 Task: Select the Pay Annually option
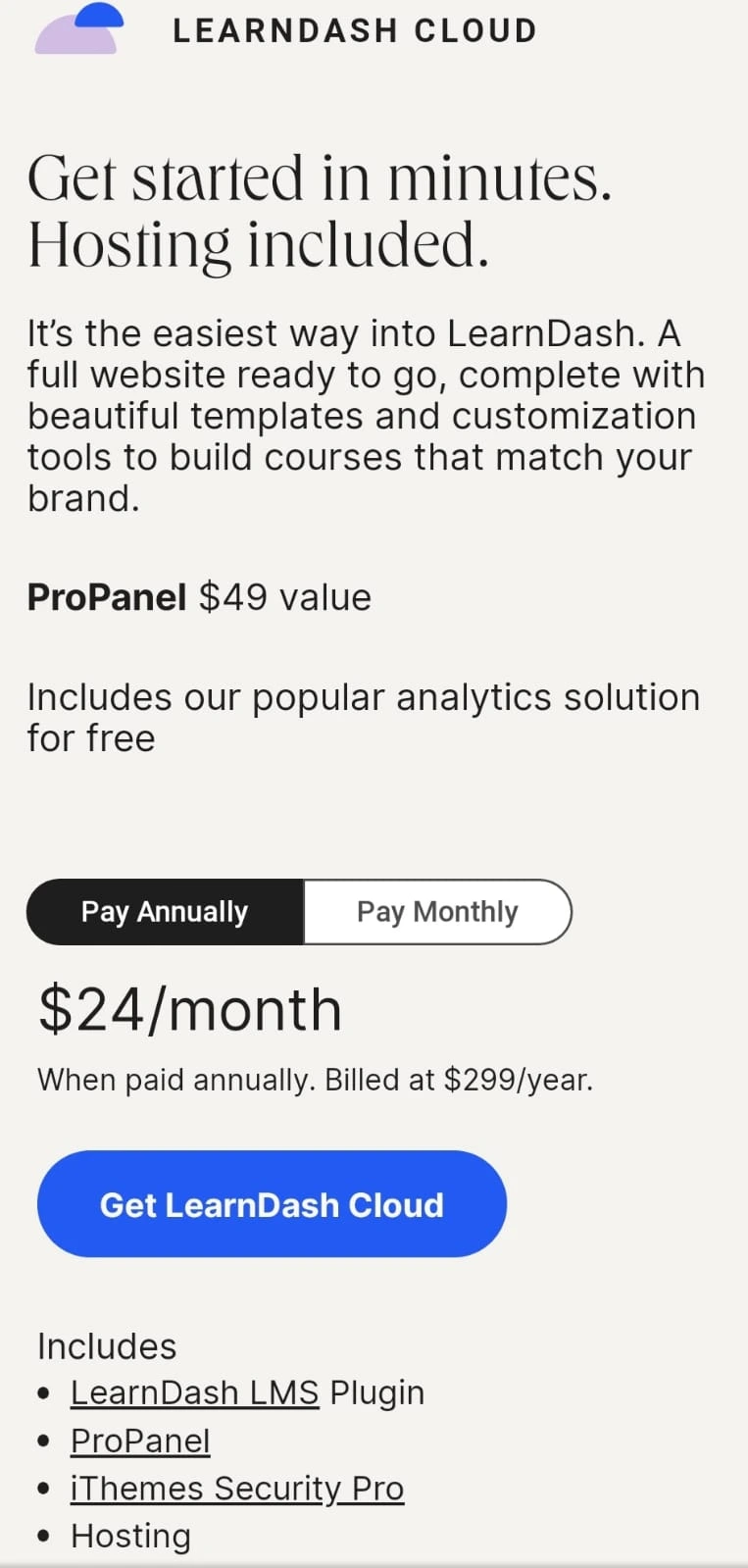click(x=165, y=912)
